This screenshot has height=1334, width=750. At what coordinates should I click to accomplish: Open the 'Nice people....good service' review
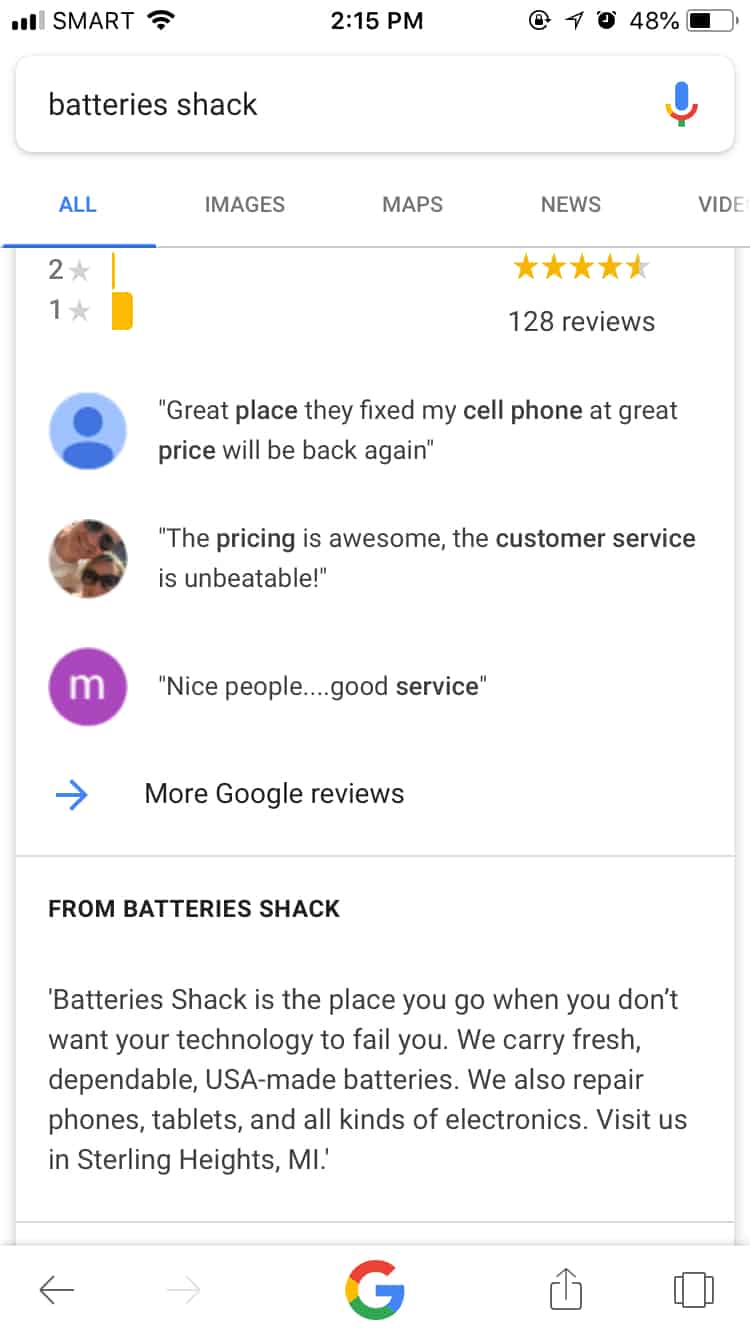pos(322,686)
